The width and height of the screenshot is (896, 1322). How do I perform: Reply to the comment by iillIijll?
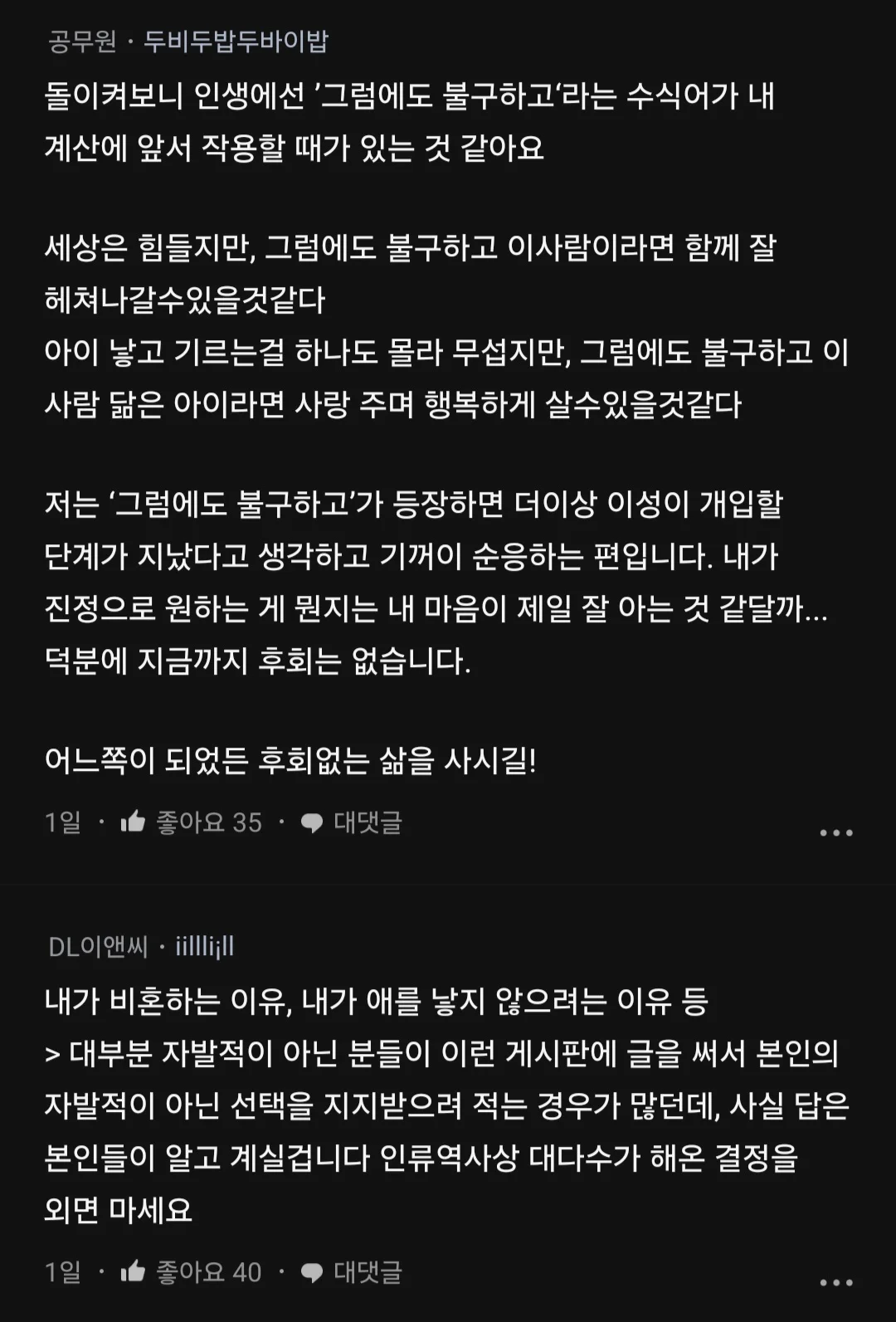coord(351,1272)
